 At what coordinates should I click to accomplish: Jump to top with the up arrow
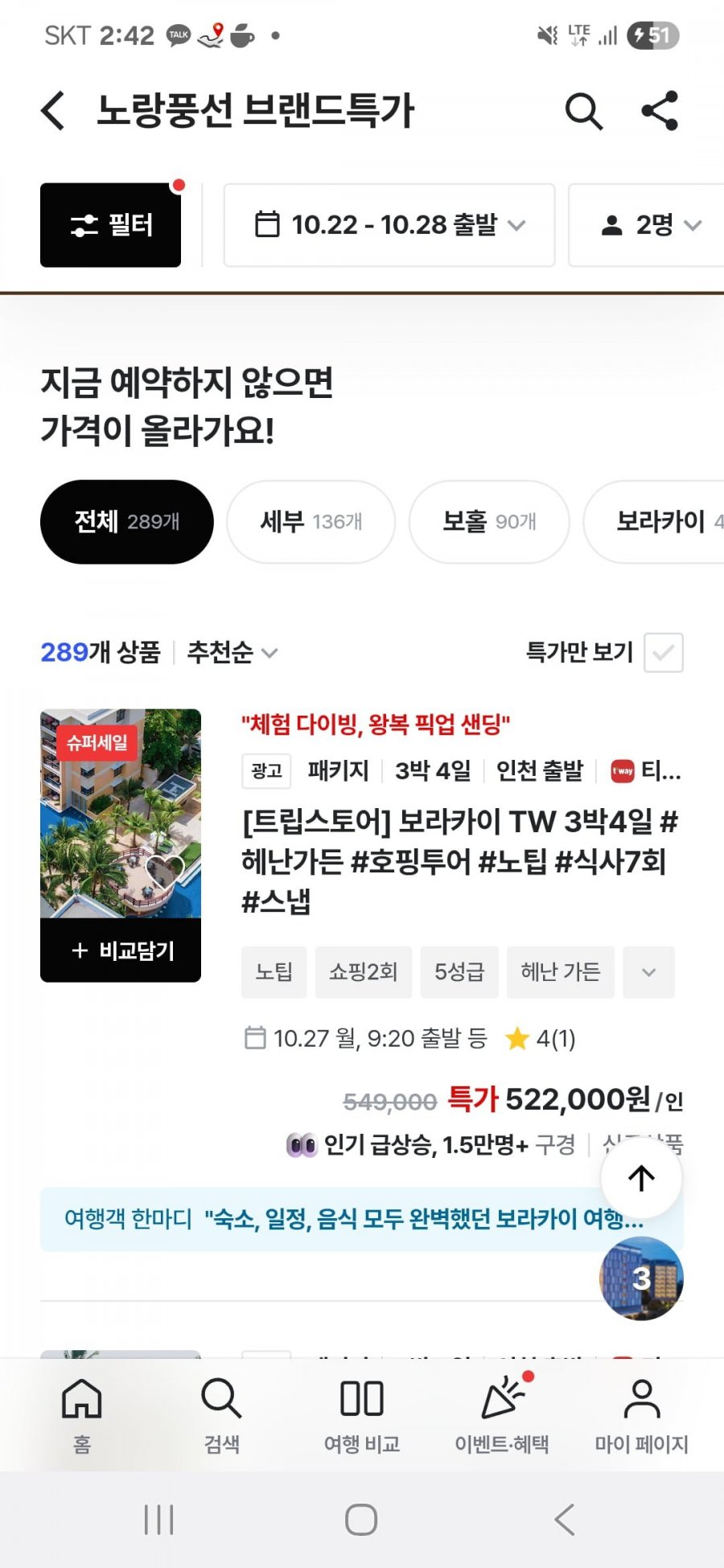tap(642, 1178)
